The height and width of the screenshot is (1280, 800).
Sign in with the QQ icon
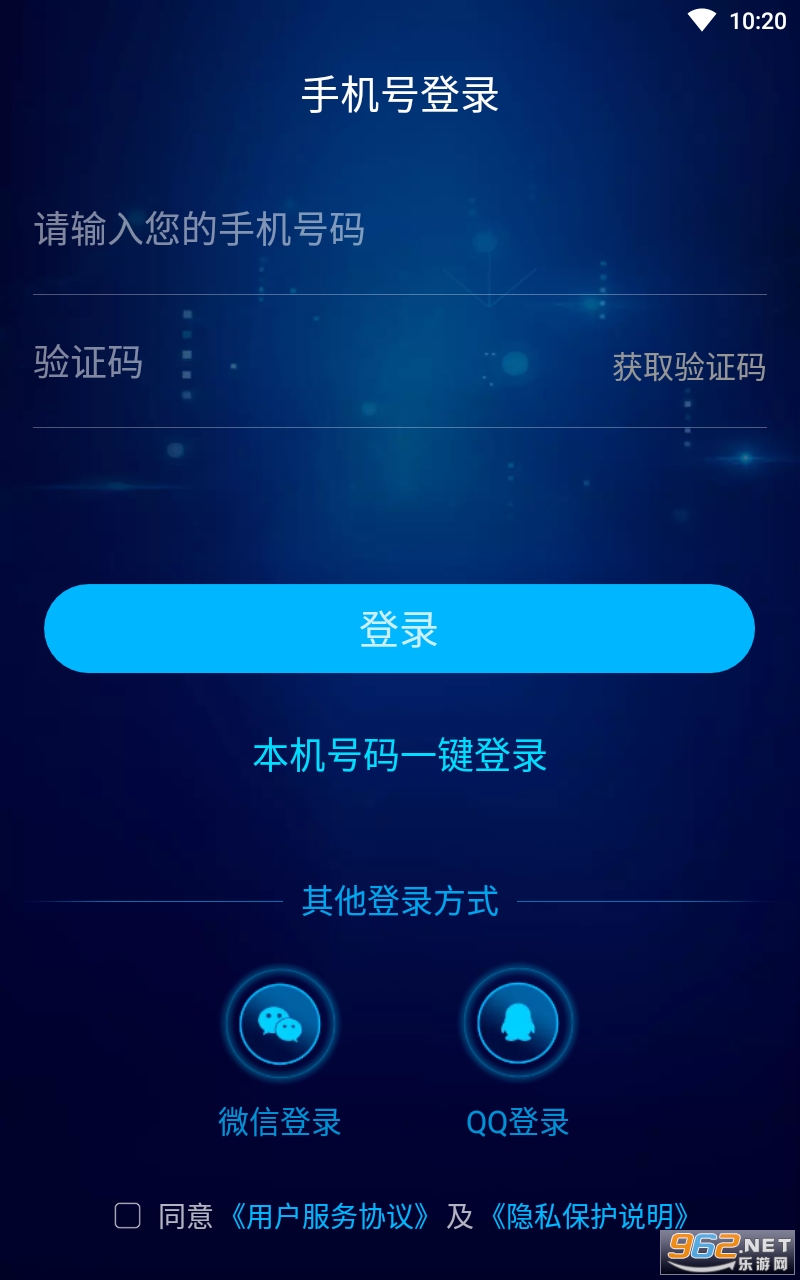[x=518, y=1023]
